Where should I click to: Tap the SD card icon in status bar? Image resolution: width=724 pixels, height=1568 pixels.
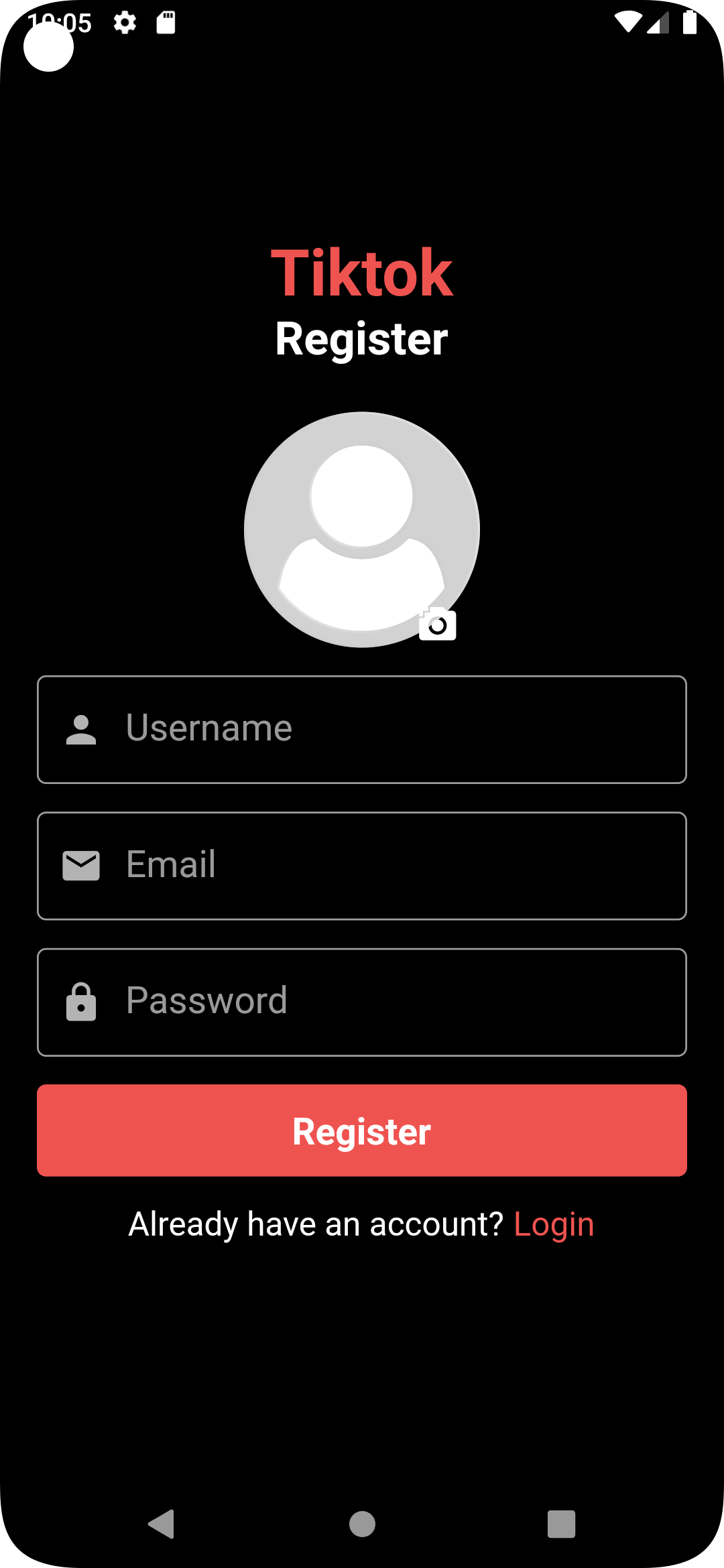coord(165,22)
